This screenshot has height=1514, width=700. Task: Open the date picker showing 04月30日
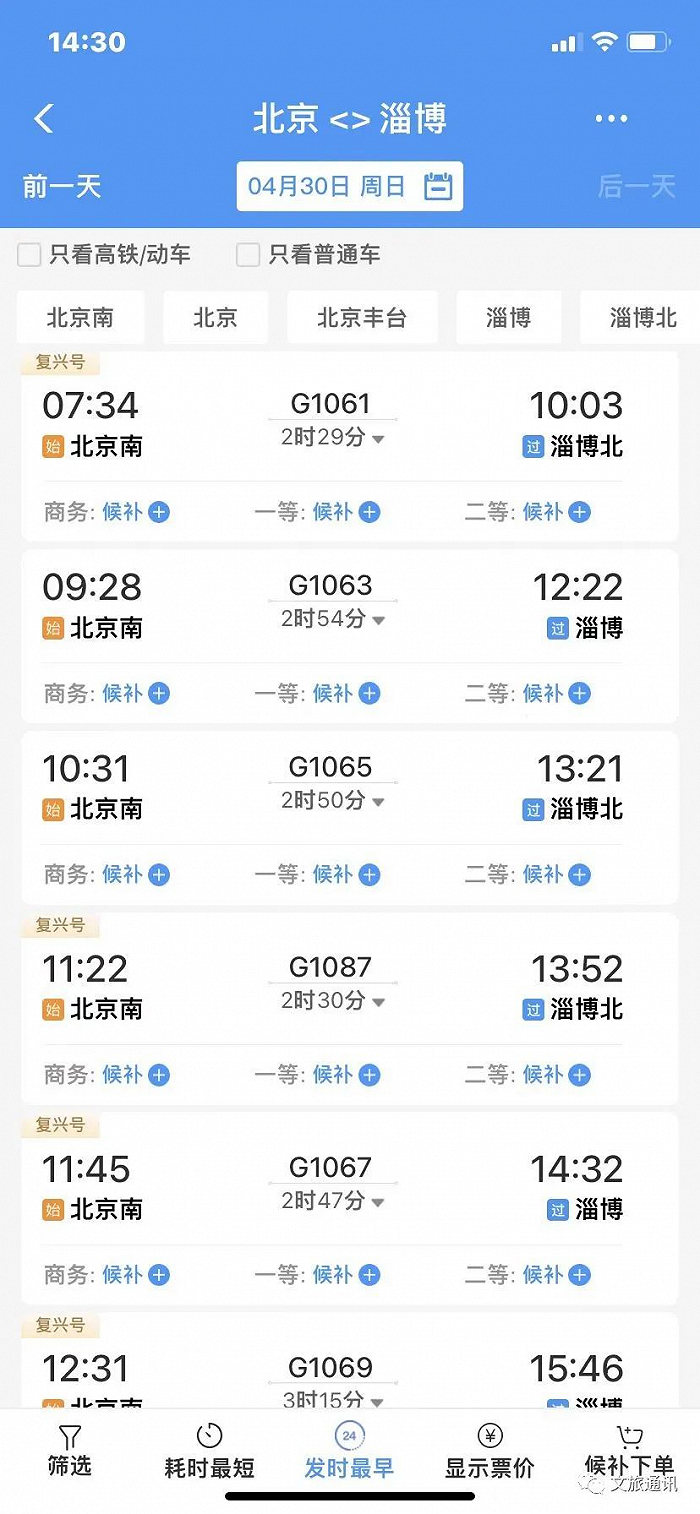(349, 186)
